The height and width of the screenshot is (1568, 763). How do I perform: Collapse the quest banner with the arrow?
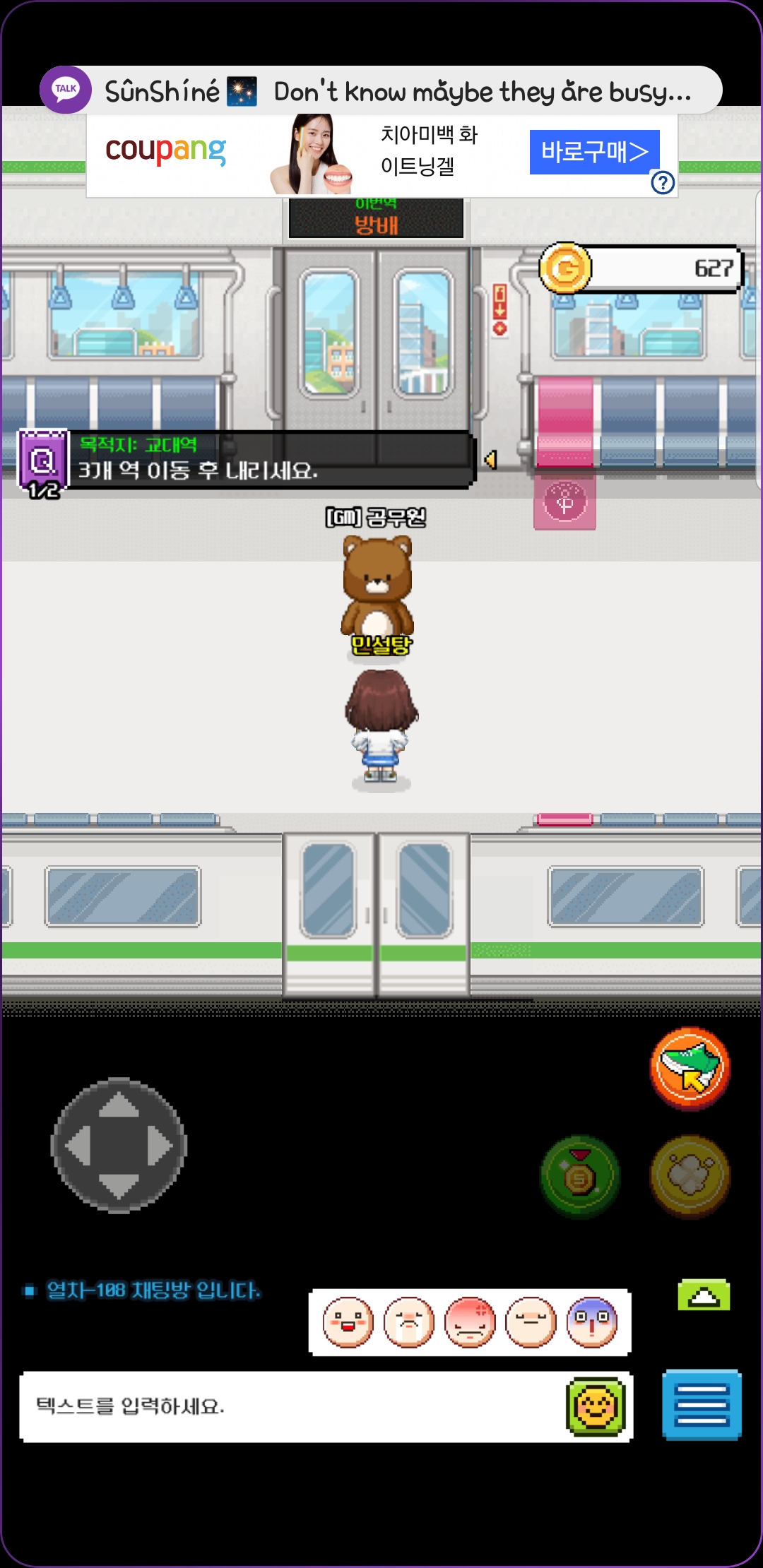point(490,460)
